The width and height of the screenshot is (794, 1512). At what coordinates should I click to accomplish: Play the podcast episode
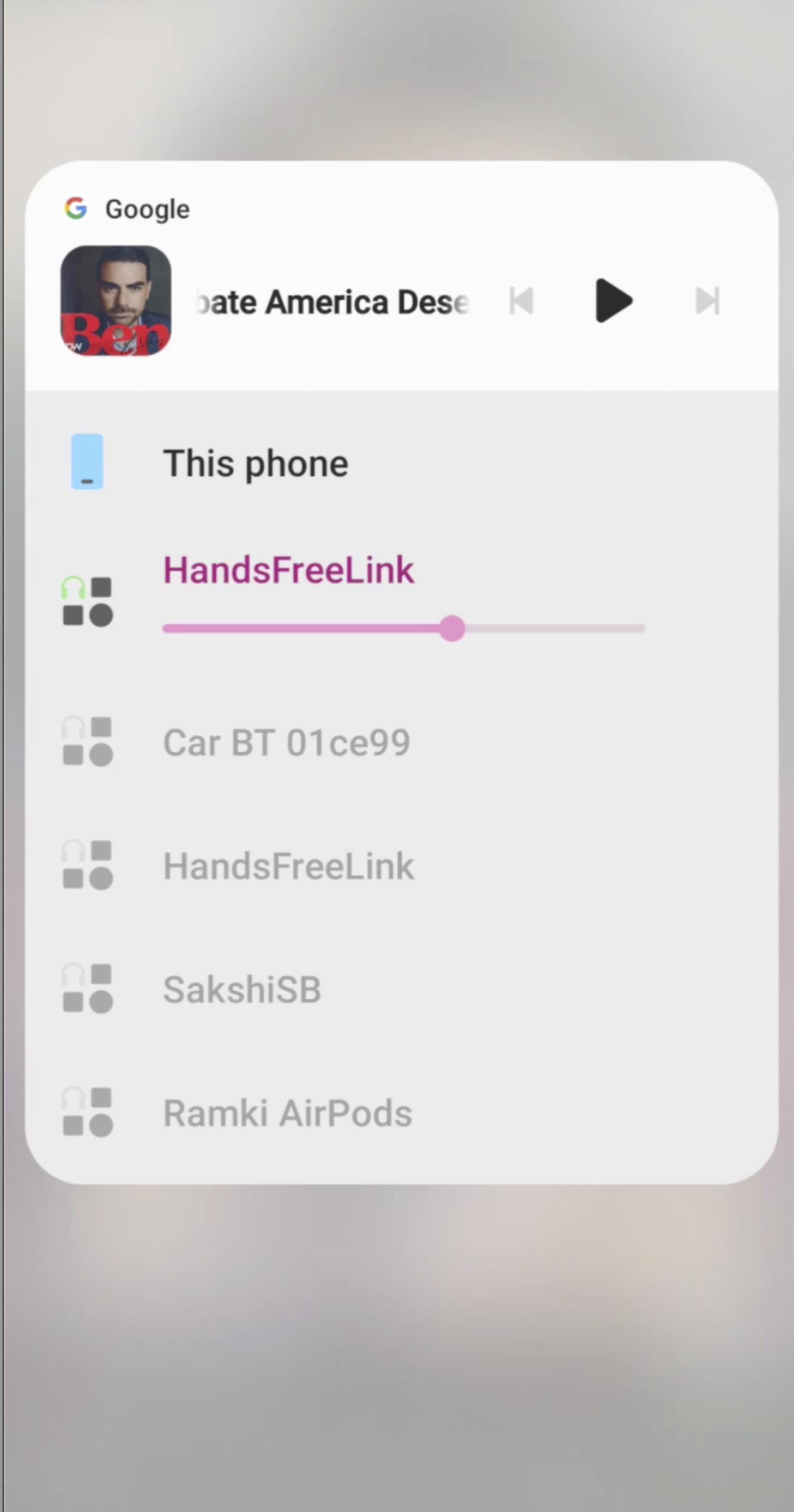click(x=613, y=301)
